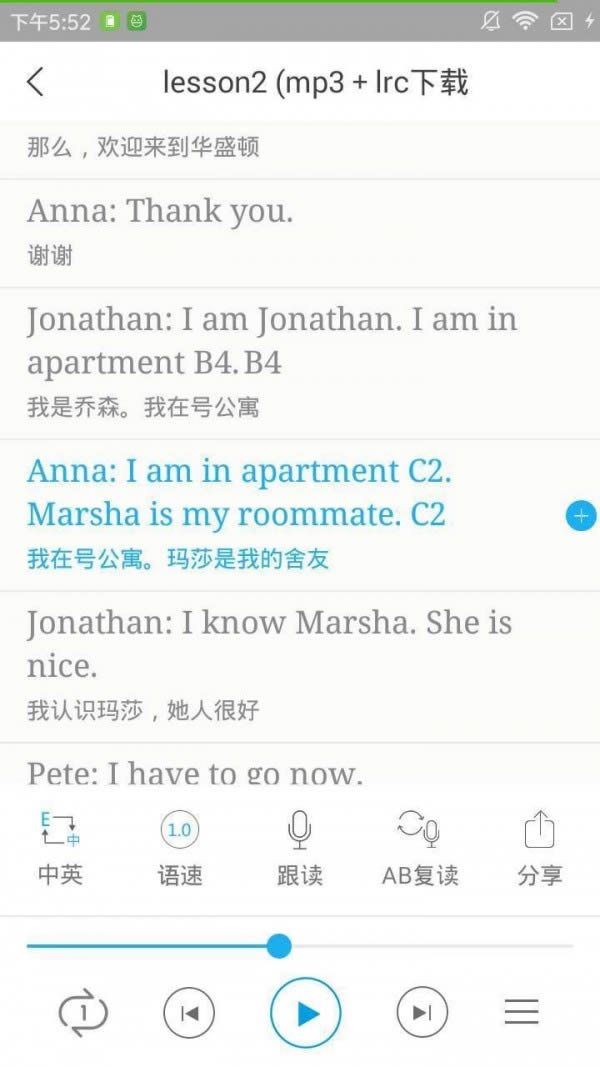
Task: Select the line 'I know Marsha. She is nice.'
Action: click(300, 667)
